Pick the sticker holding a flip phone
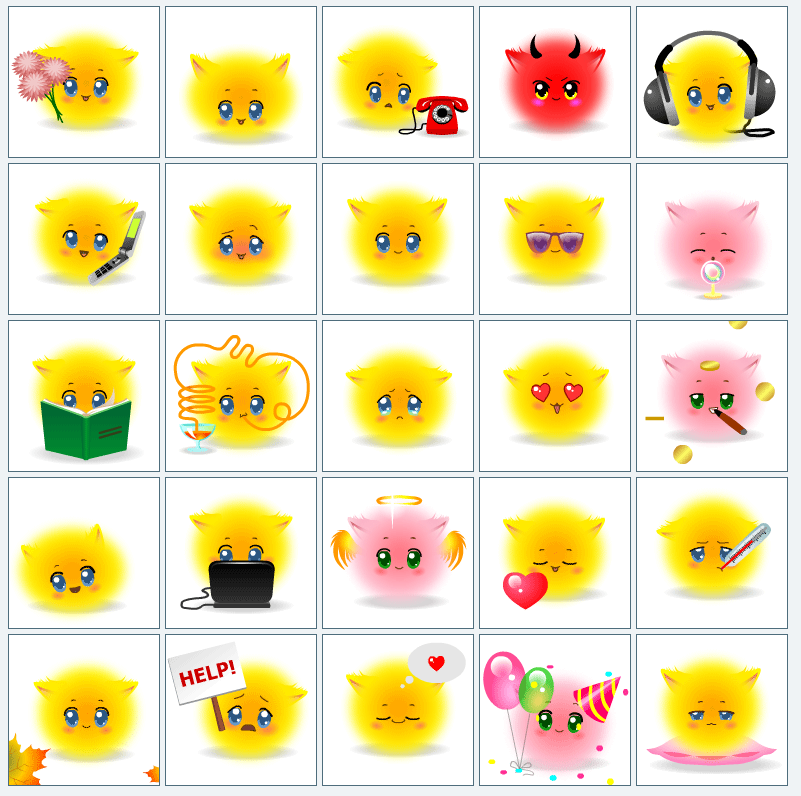The image size is (801, 796). click(84, 239)
